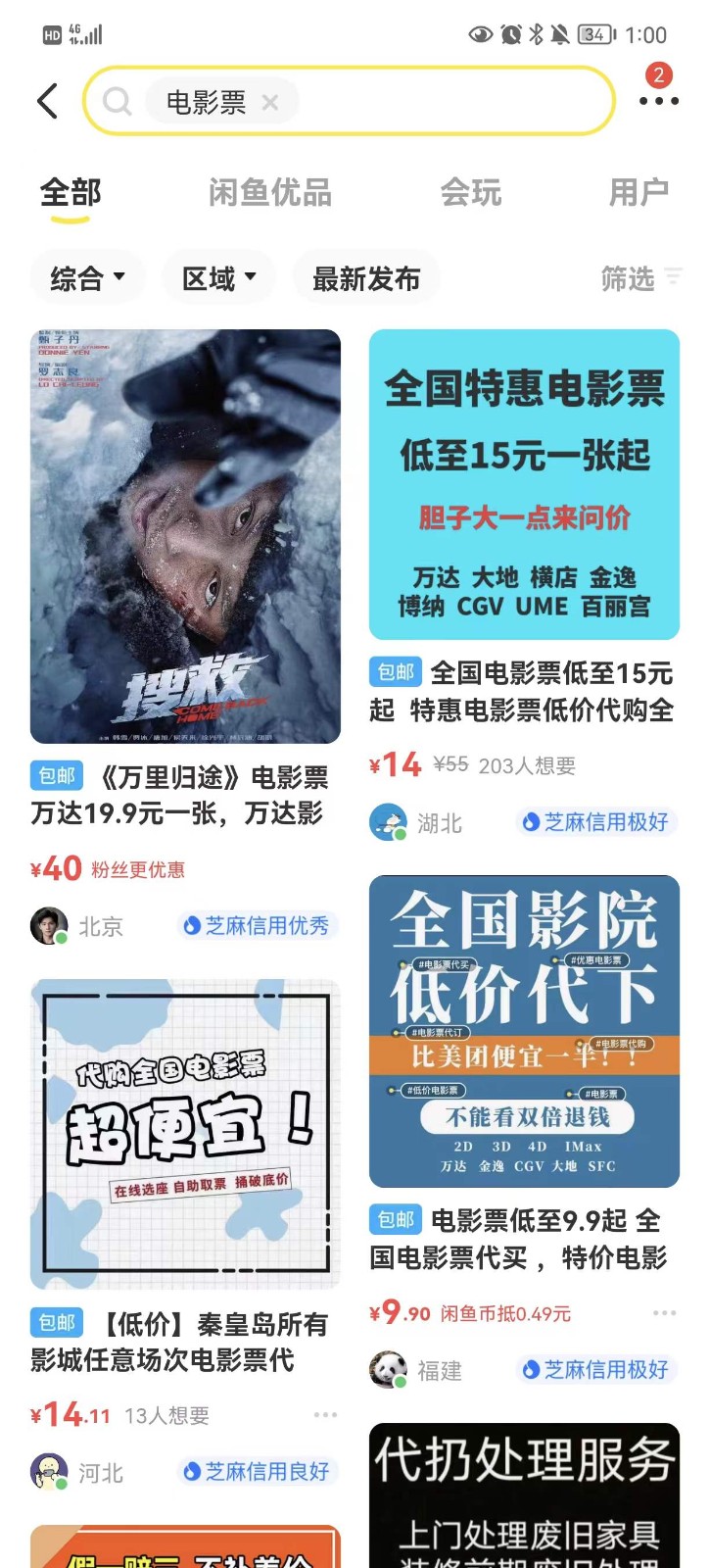Switch to the 会玩 tab
The width and height of the screenshot is (710, 1568).
click(x=471, y=193)
